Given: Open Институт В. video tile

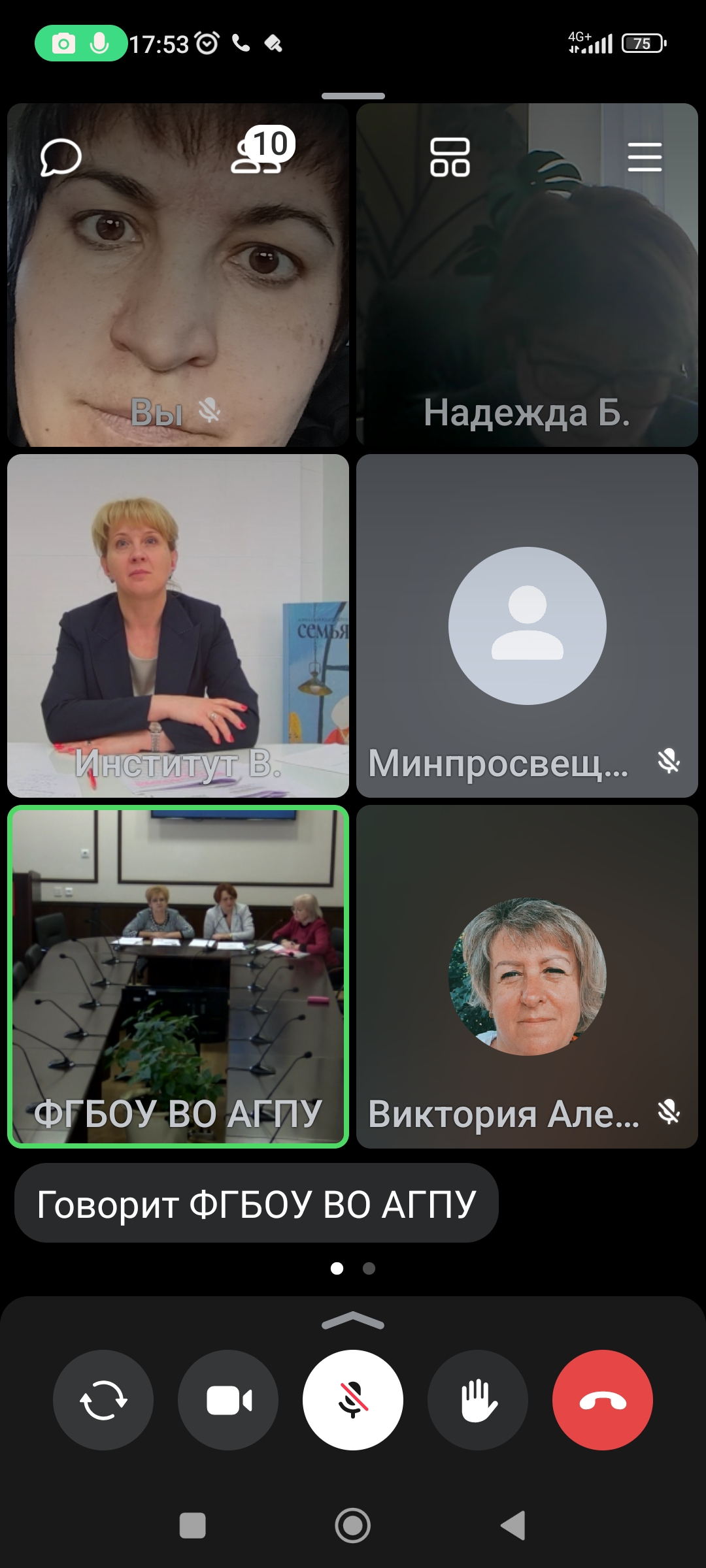Looking at the screenshot, I should (x=178, y=625).
